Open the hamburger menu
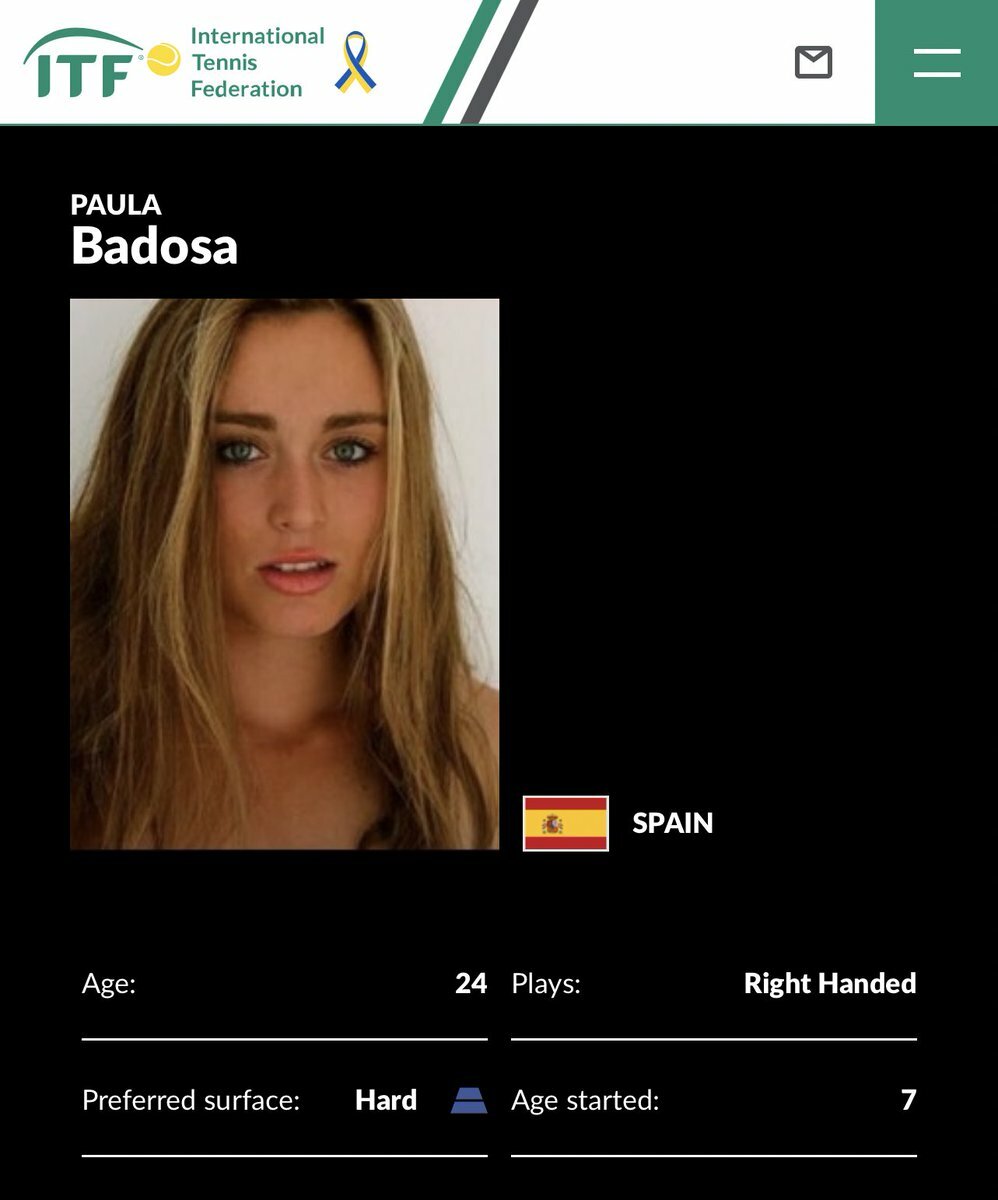The image size is (998, 1200). click(937, 62)
